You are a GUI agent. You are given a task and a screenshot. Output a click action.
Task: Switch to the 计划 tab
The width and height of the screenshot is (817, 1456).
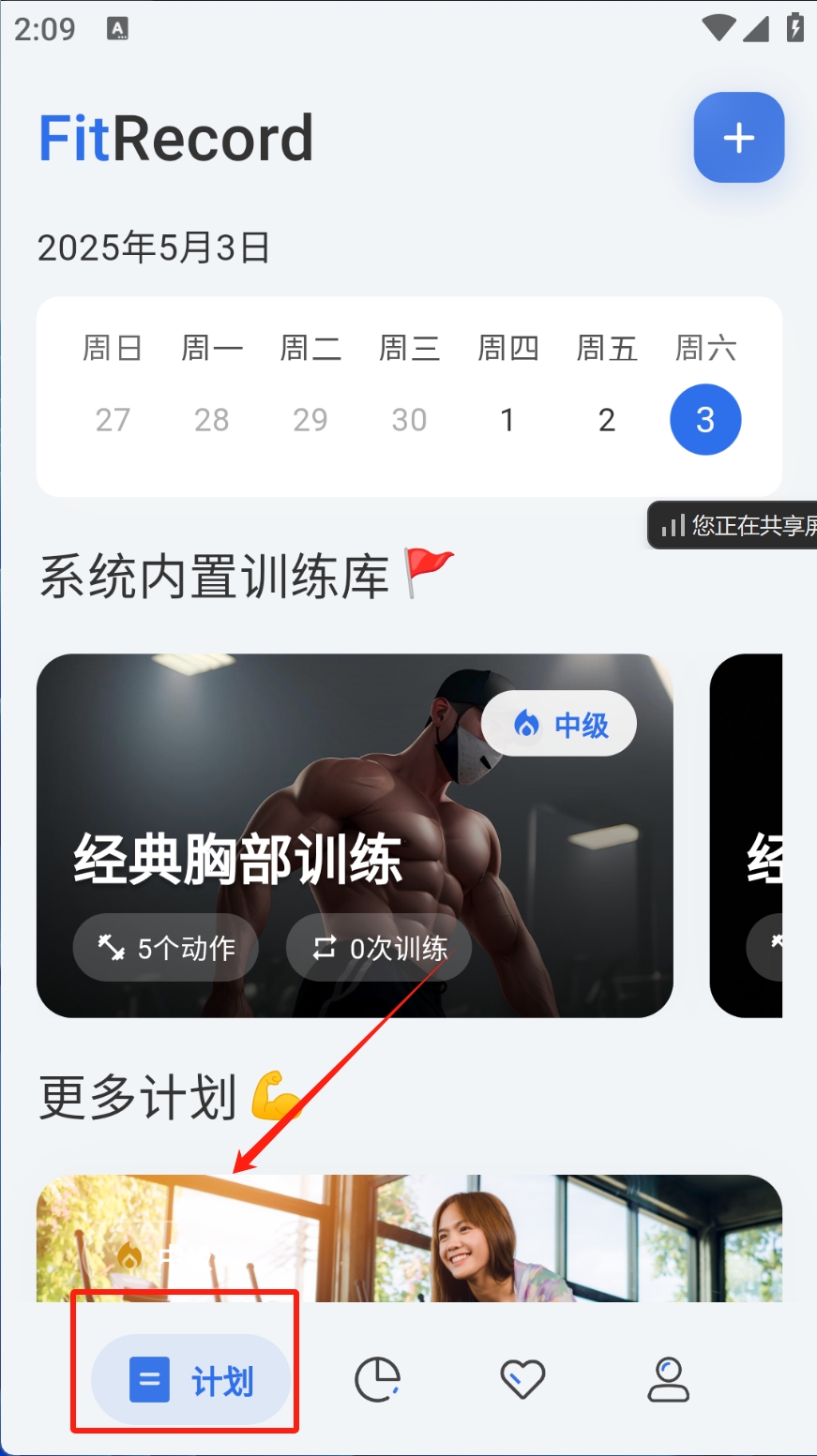[x=190, y=1381]
